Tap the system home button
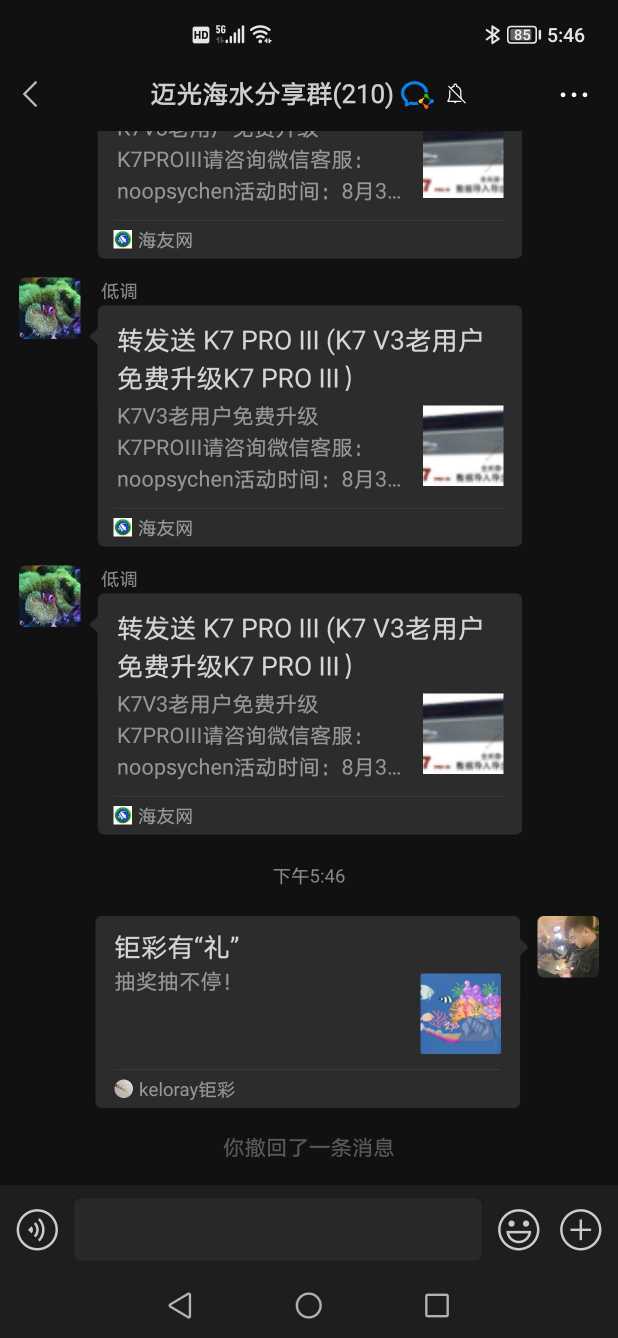 point(309,1305)
